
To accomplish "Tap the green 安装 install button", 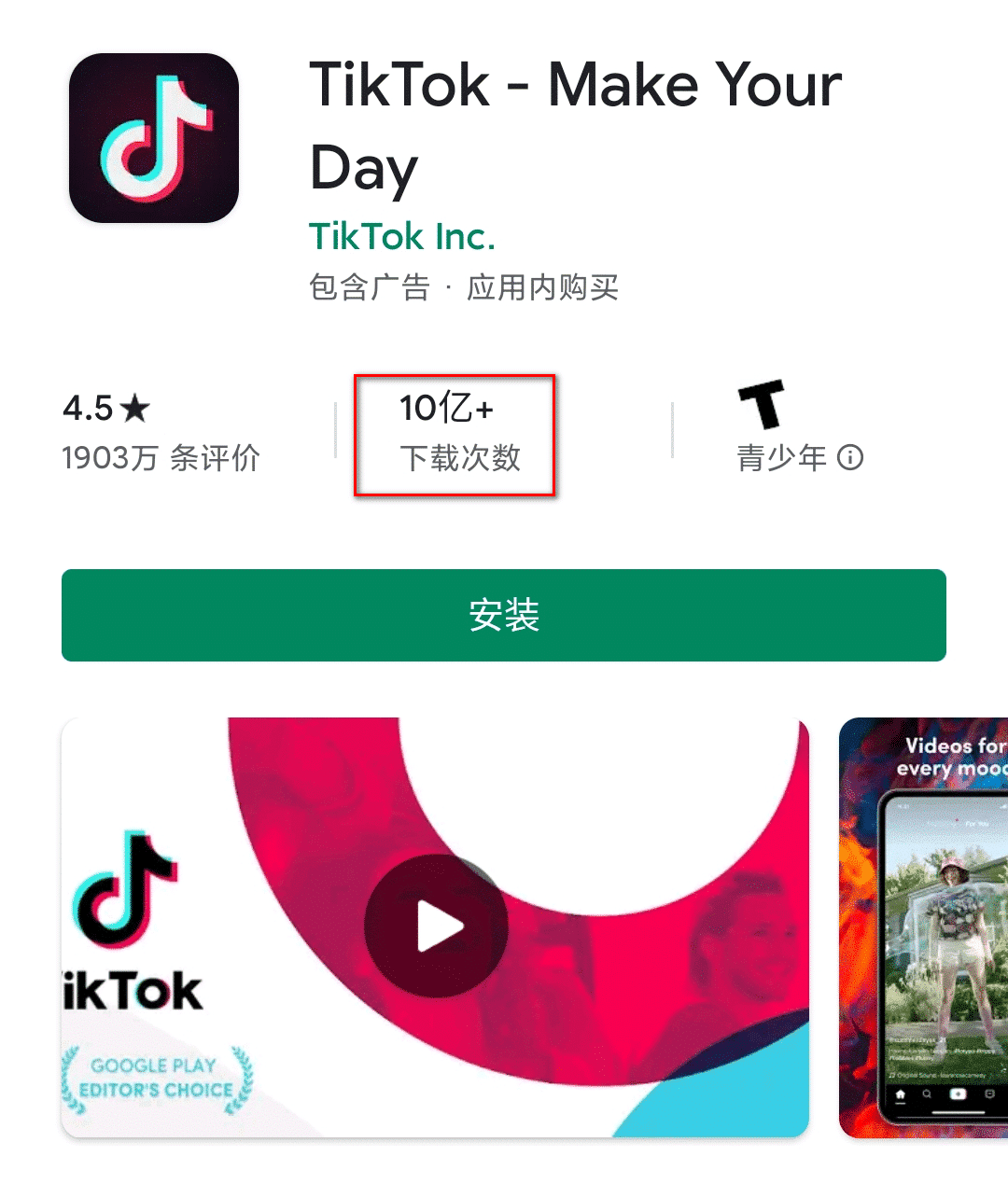I will pos(504,615).
